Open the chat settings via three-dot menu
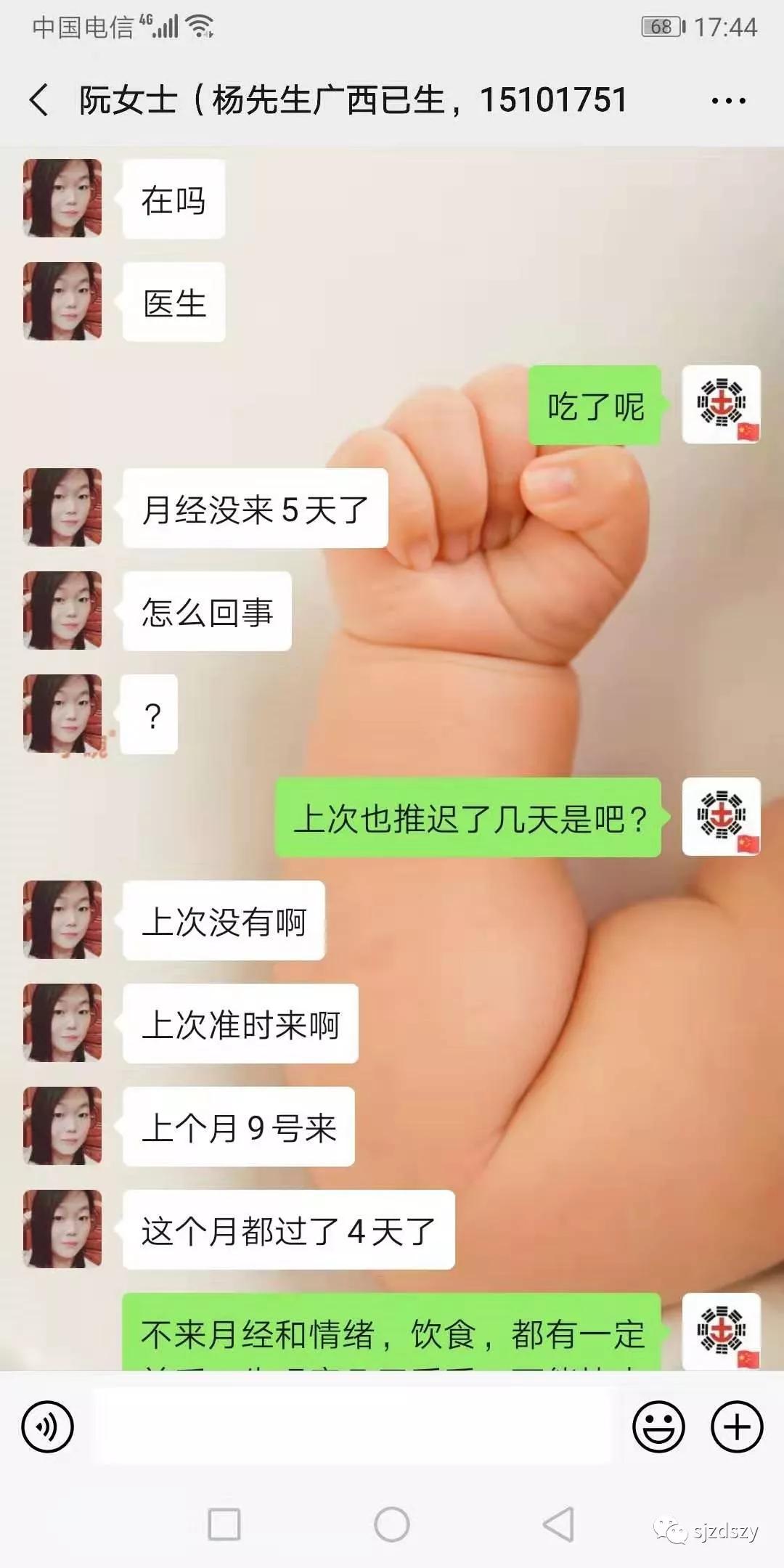 pyautogui.click(x=728, y=101)
